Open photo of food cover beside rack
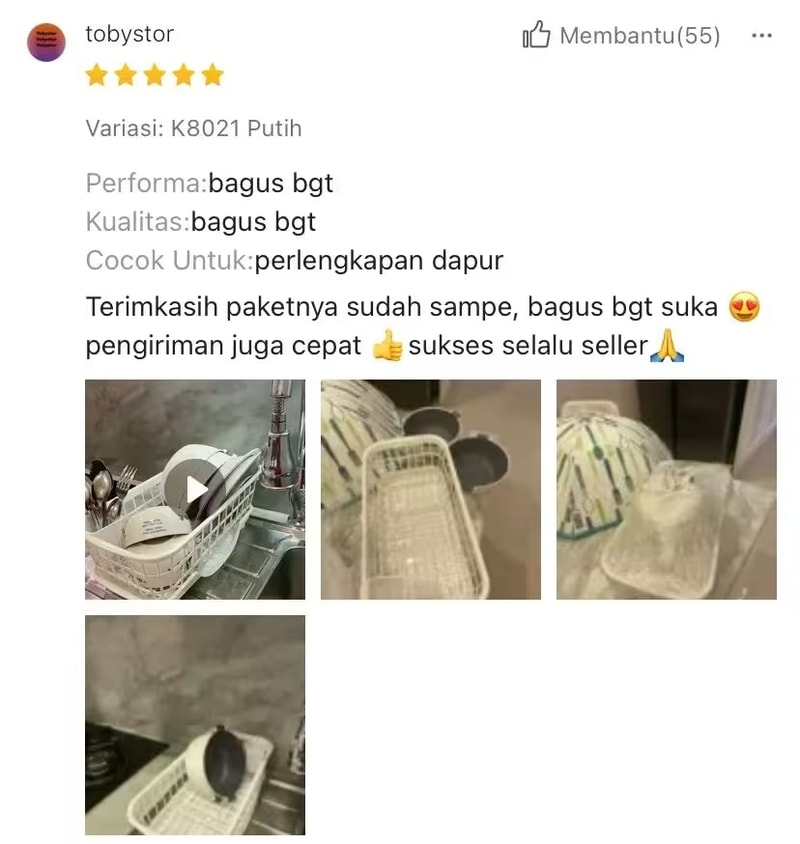Viewport: 800px width, 844px height. [x=666, y=489]
